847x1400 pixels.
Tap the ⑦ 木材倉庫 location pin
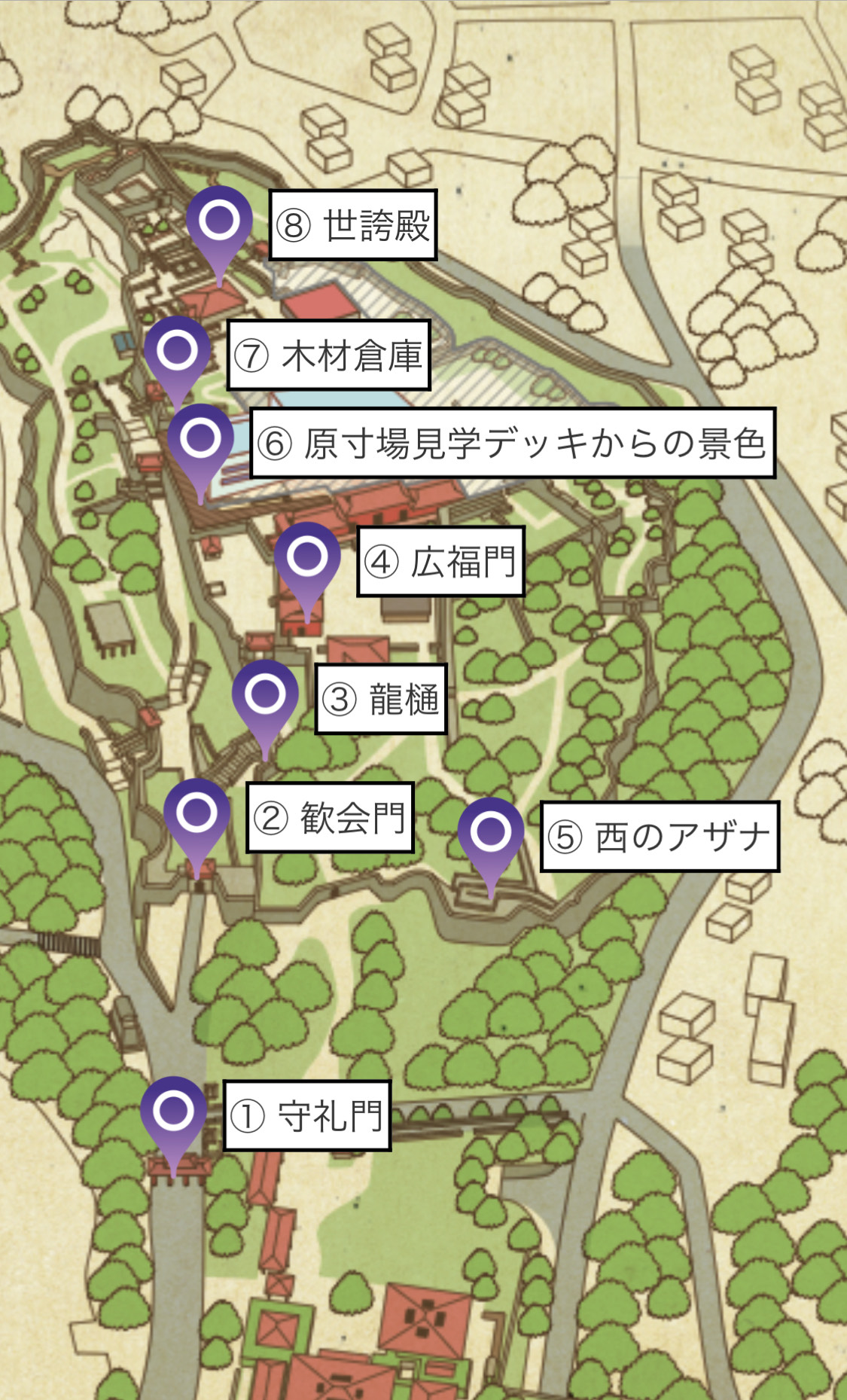click(177, 352)
